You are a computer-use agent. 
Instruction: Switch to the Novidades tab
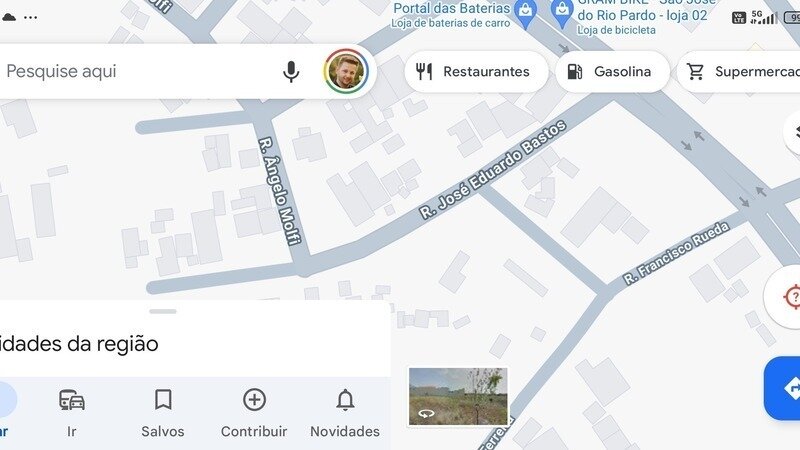[x=345, y=413]
